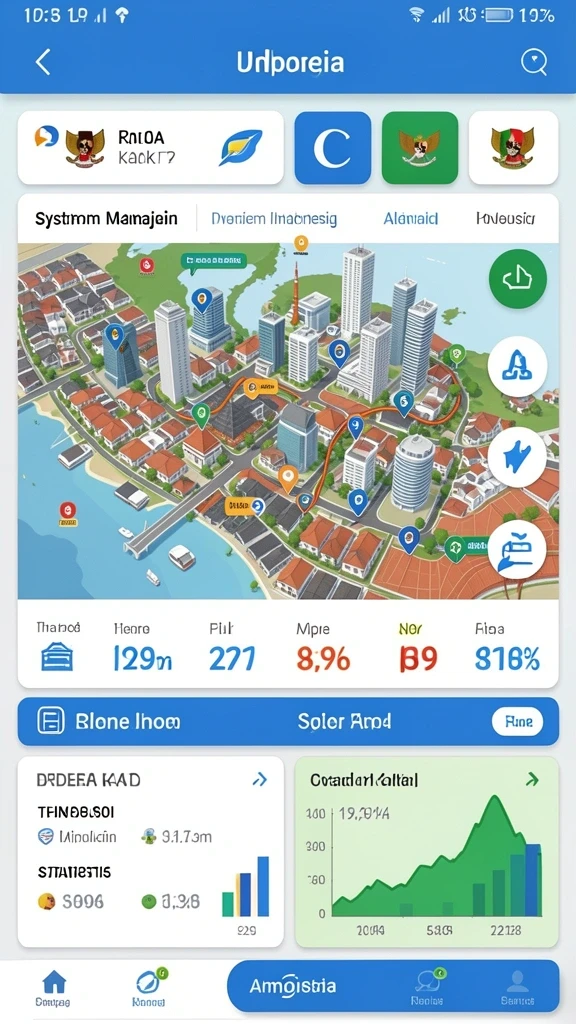576x1024 pixels.
Task: Switch to the Alanaid tab
Action: 410,218
